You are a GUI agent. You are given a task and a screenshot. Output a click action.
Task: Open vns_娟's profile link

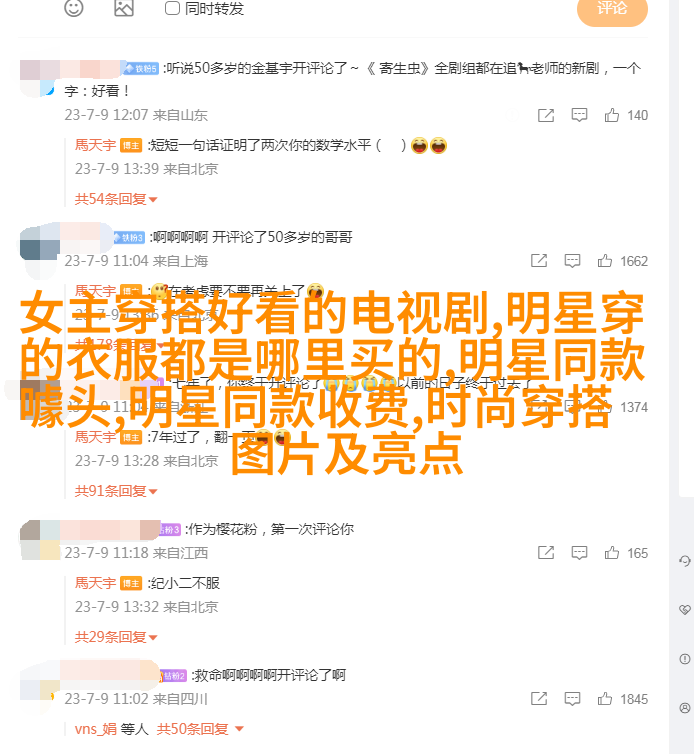pos(96,729)
